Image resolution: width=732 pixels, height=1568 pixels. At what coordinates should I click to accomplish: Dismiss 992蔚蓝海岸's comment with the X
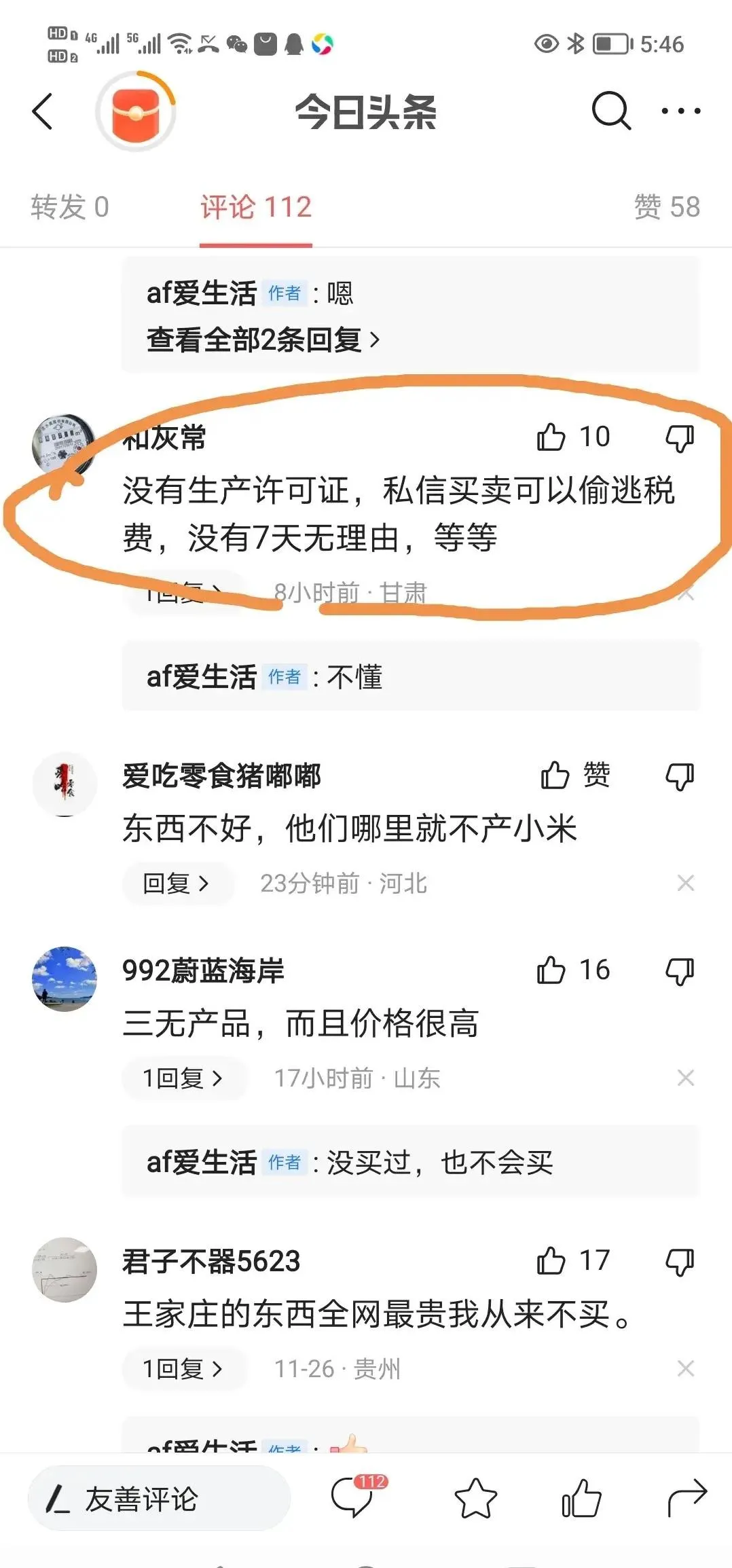pyautogui.click(x=685, y=1078)
